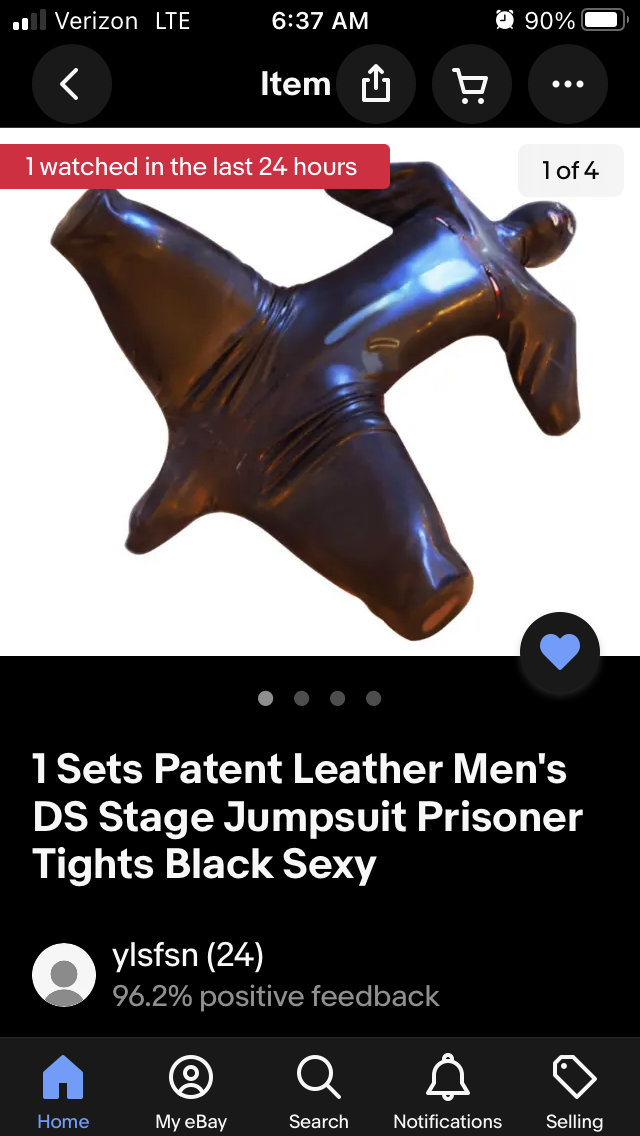Go back using the back arrow

tap(71, 85)
